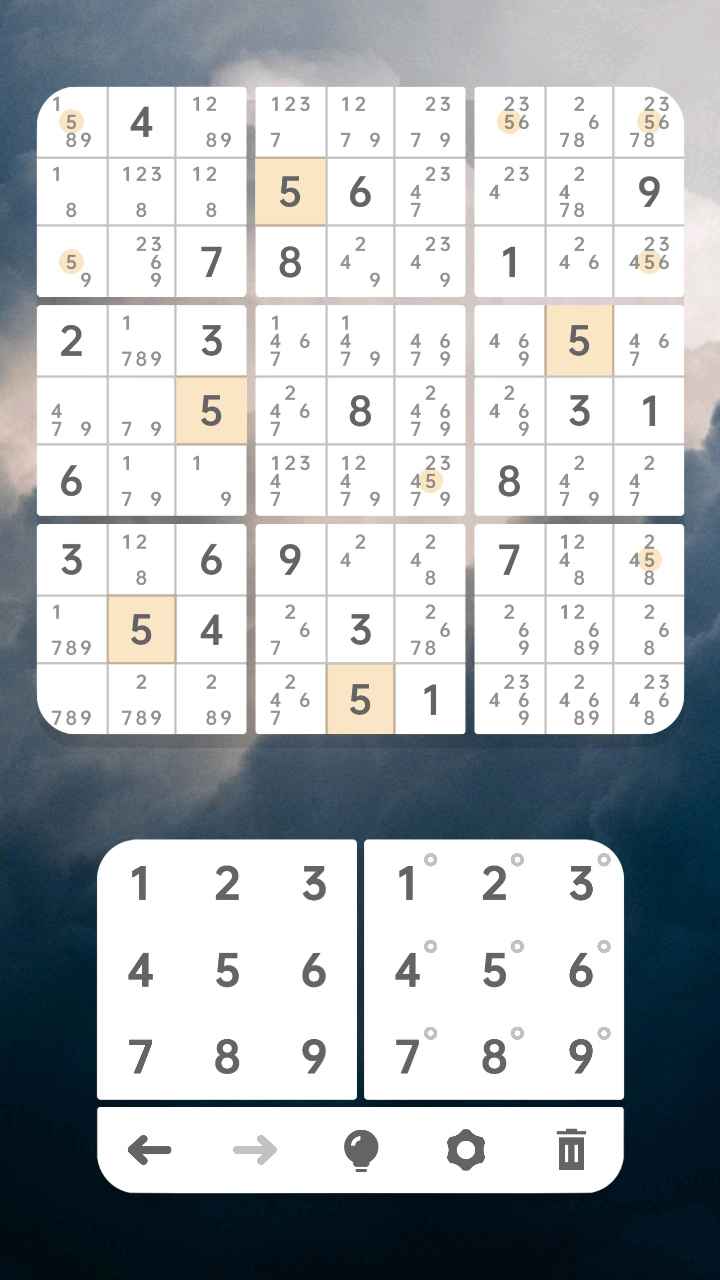Select the center cell containing 8
The image size is (720, 1280).
click(360, 411)
